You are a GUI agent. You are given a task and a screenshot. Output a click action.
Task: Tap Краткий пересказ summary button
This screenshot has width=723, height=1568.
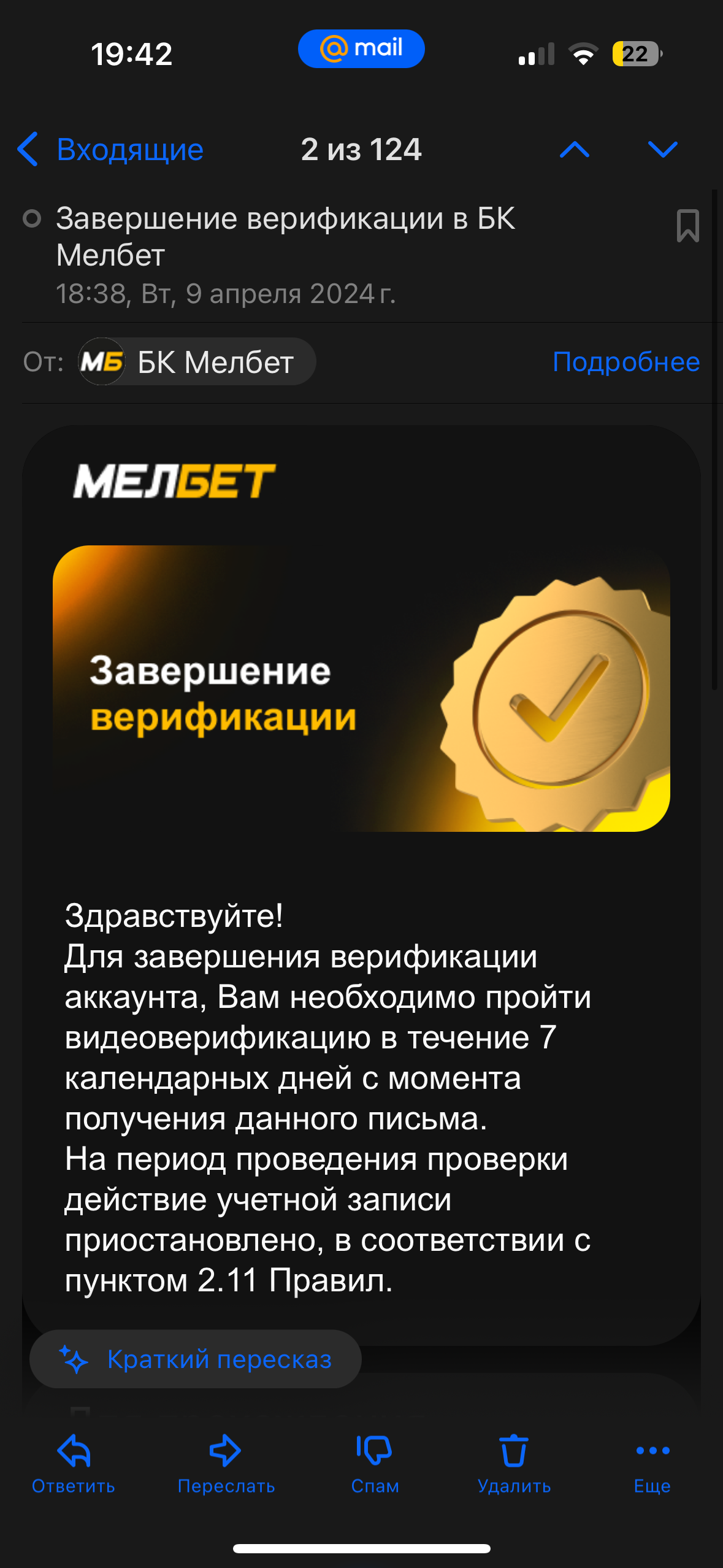click(x=195, y=1359)
